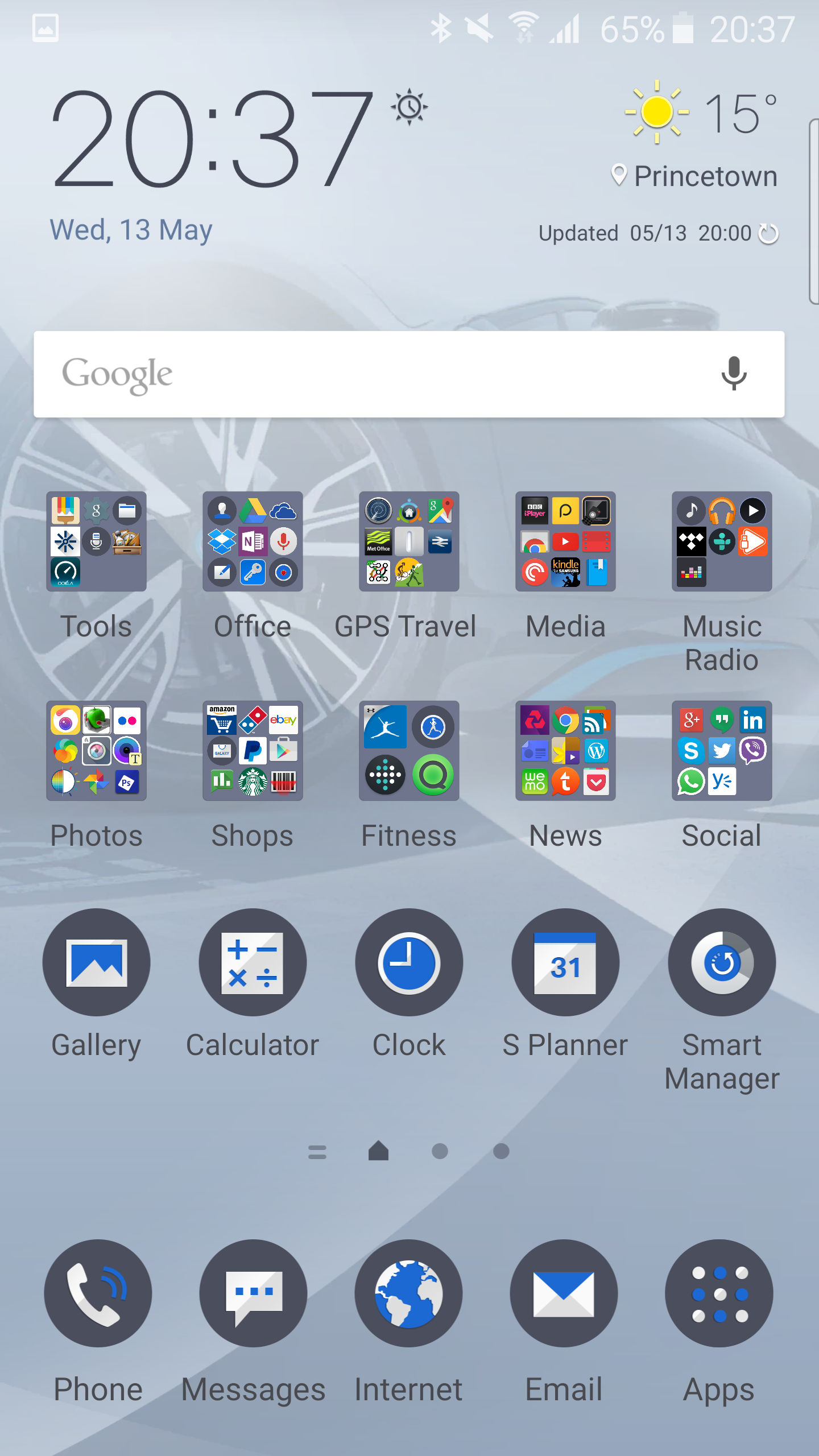Refresh the Princetown weather widget
The width and height of the screenshot is (819, 1456).
click(x=769, y=233)
